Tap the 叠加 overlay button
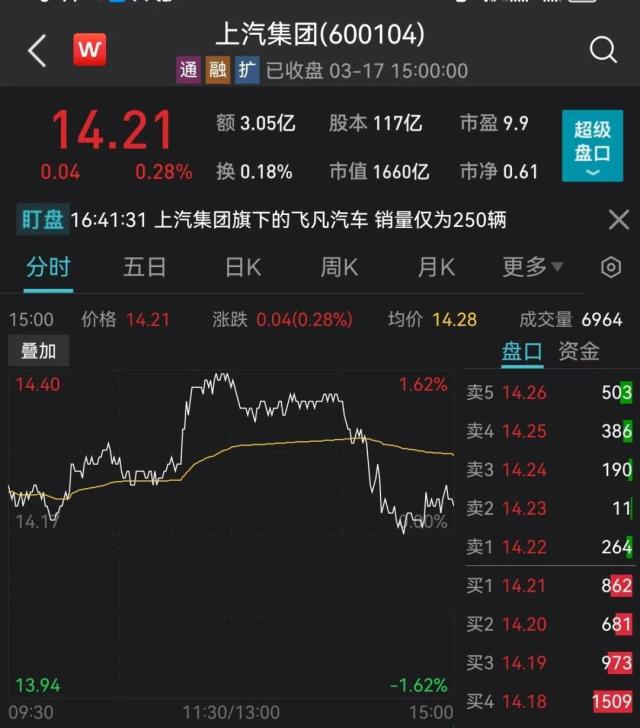 tap(39, 351)
